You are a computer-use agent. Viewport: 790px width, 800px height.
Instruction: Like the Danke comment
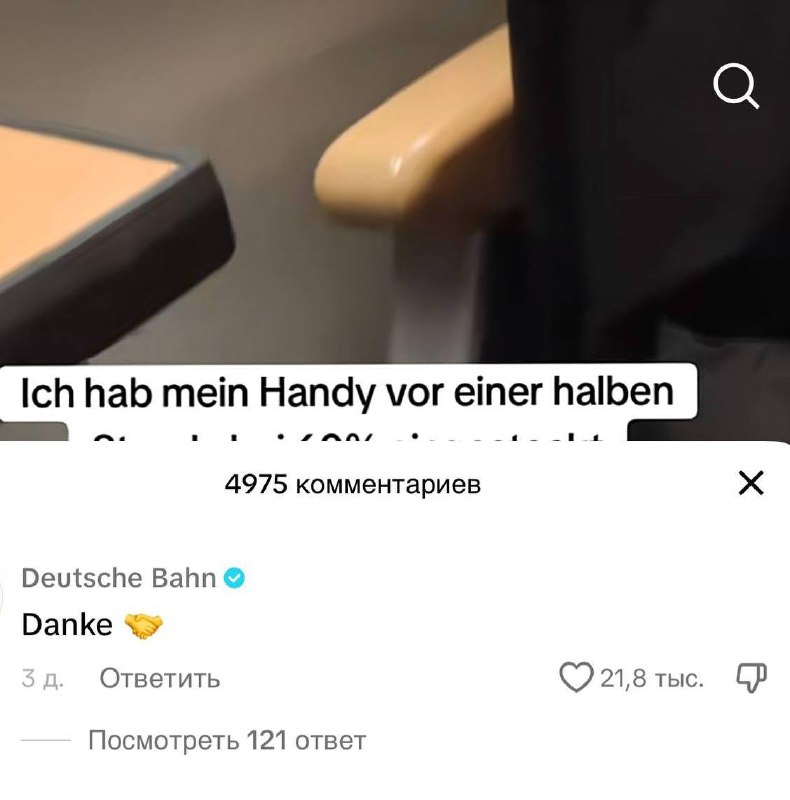(576, 679)
